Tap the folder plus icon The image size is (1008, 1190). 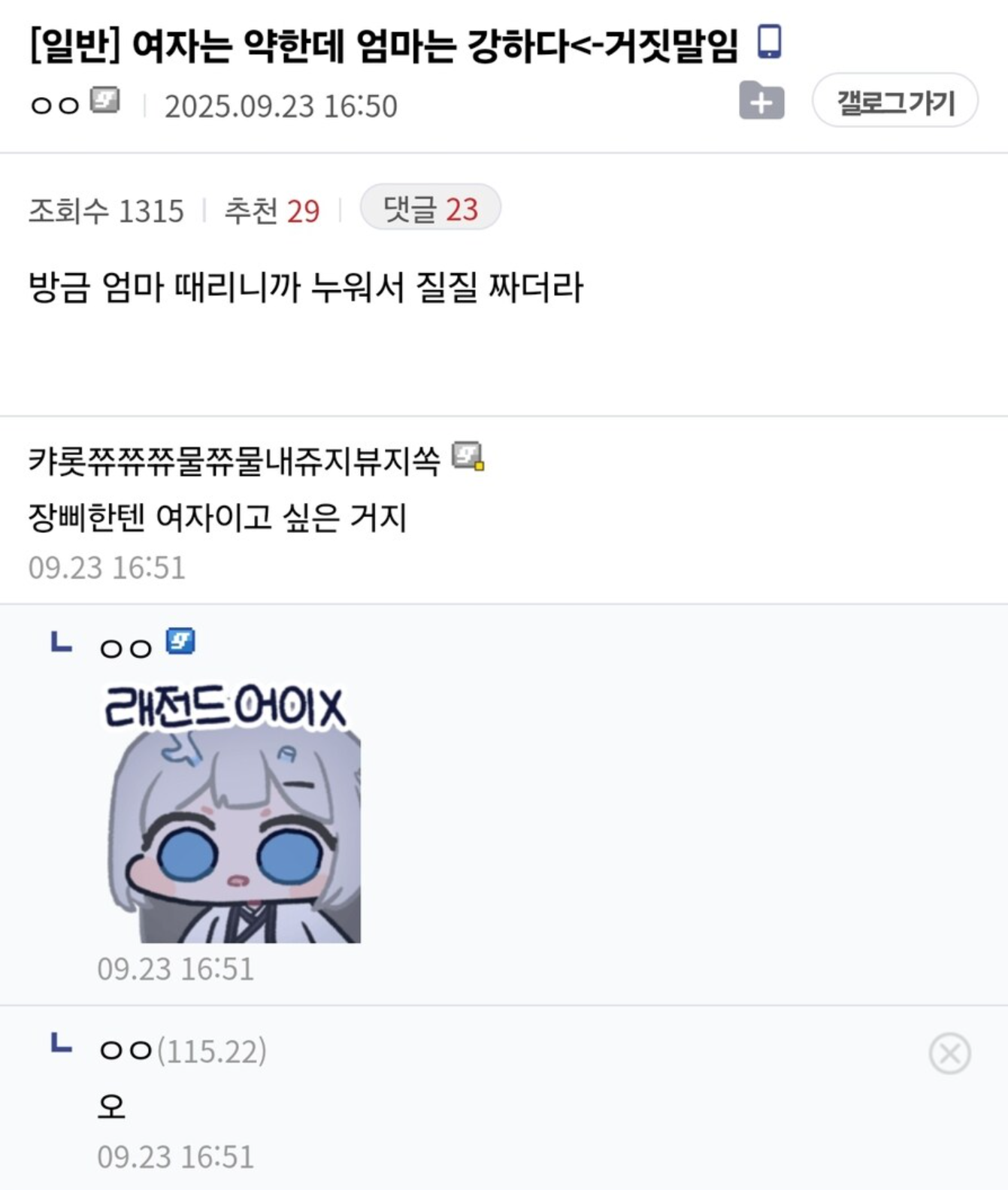761,101
